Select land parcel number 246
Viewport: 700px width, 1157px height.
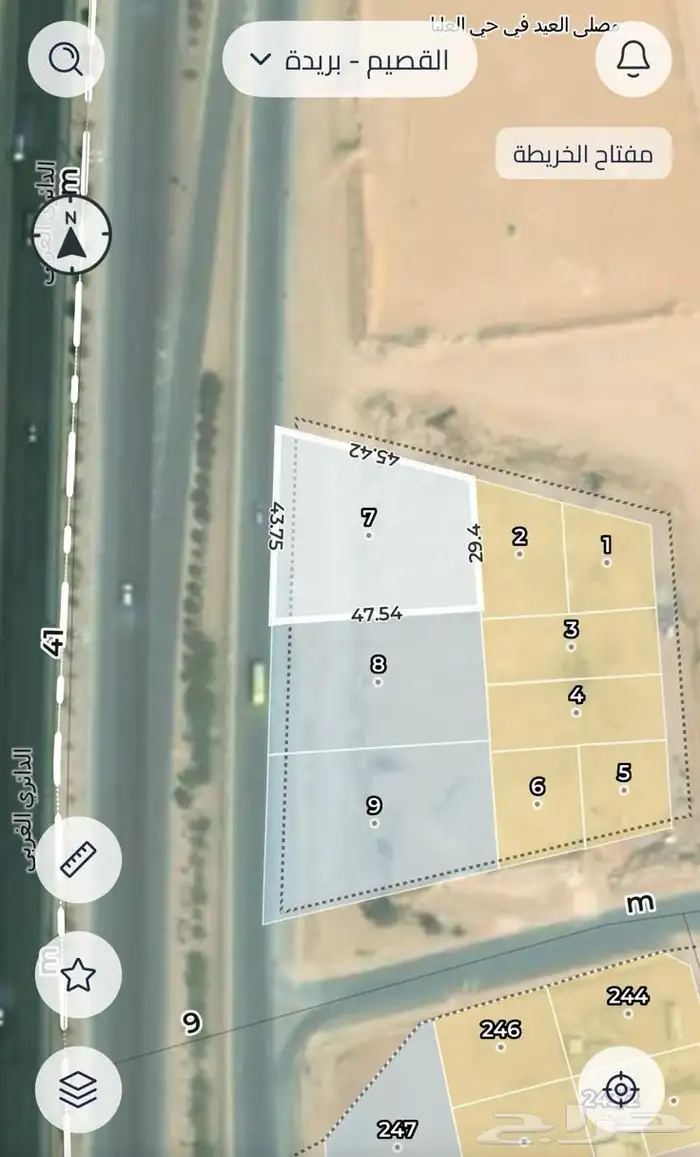click(499, 1035)
